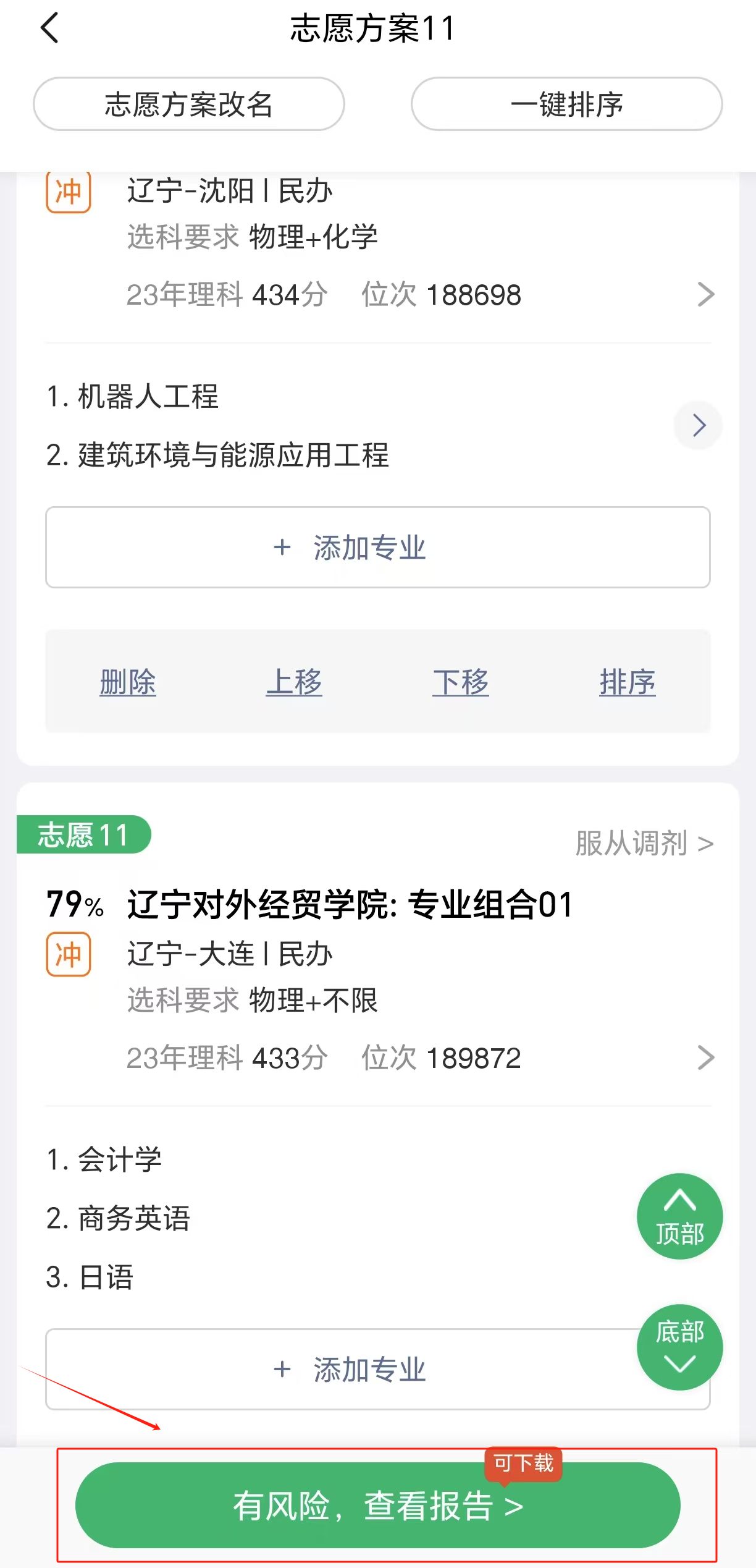View the report via 有风险，查看报告
756x1568 pixels.
[x=377, y=1505]
